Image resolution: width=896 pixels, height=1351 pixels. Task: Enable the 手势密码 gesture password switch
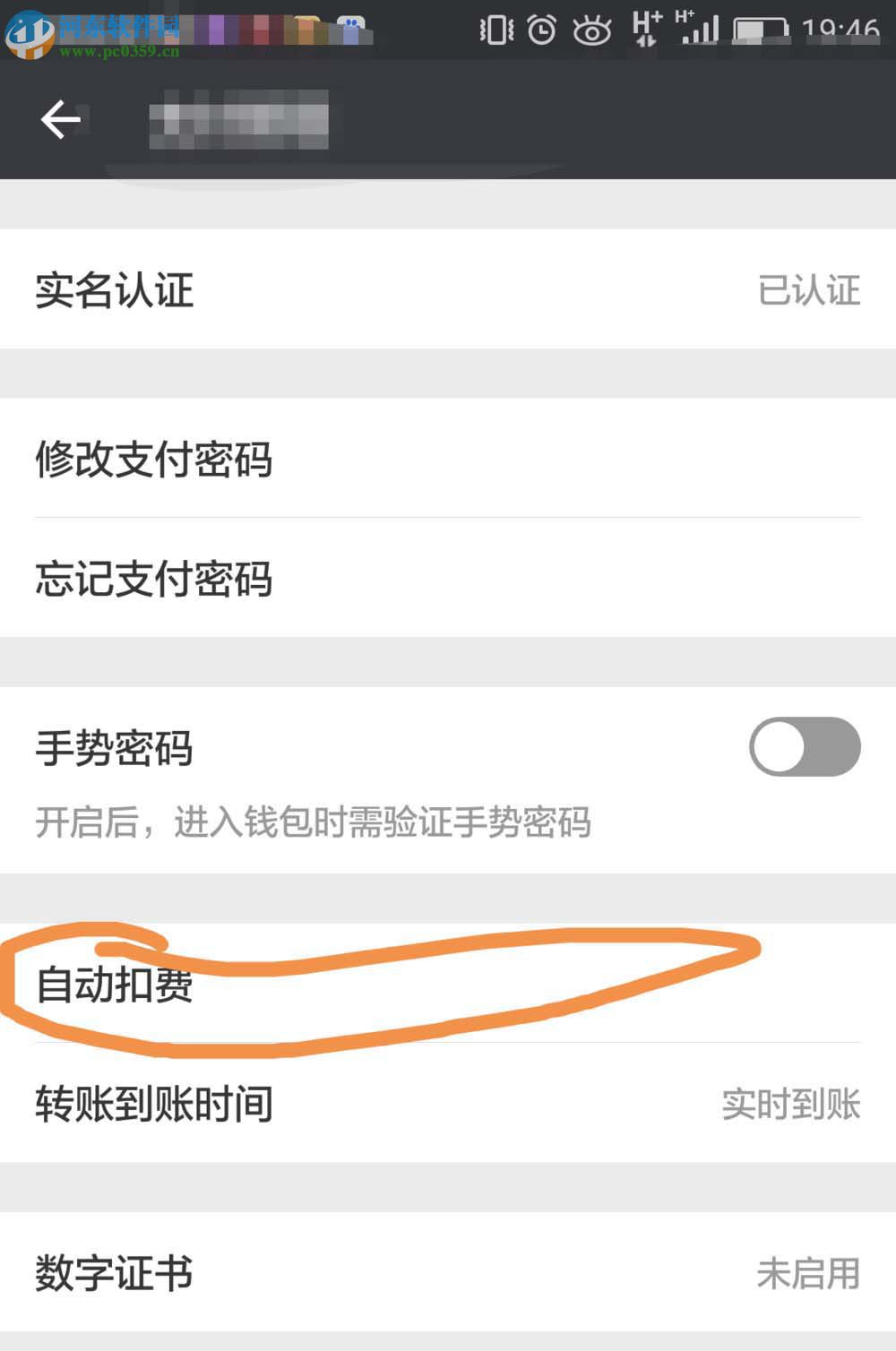tap(804, 748)
